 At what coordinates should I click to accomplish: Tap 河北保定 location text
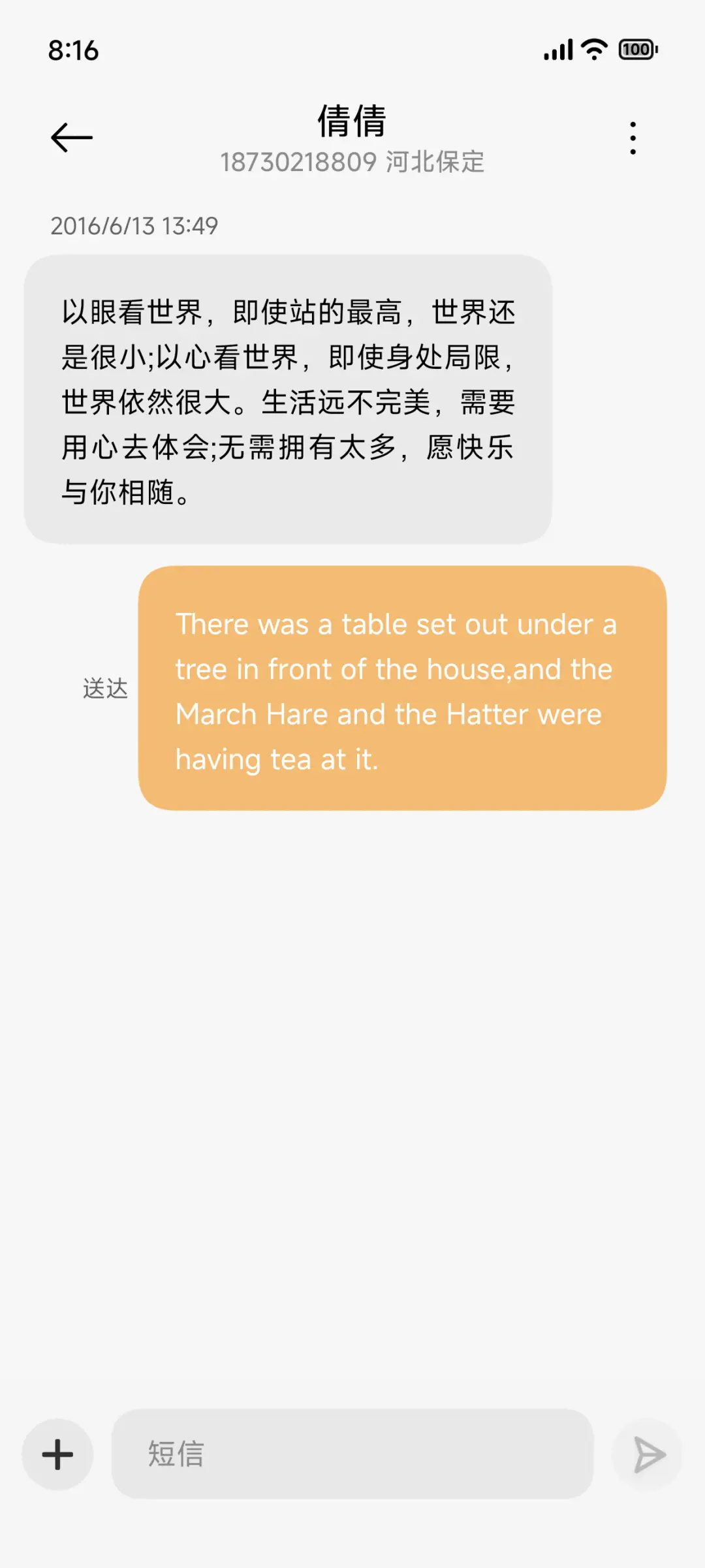434,162
